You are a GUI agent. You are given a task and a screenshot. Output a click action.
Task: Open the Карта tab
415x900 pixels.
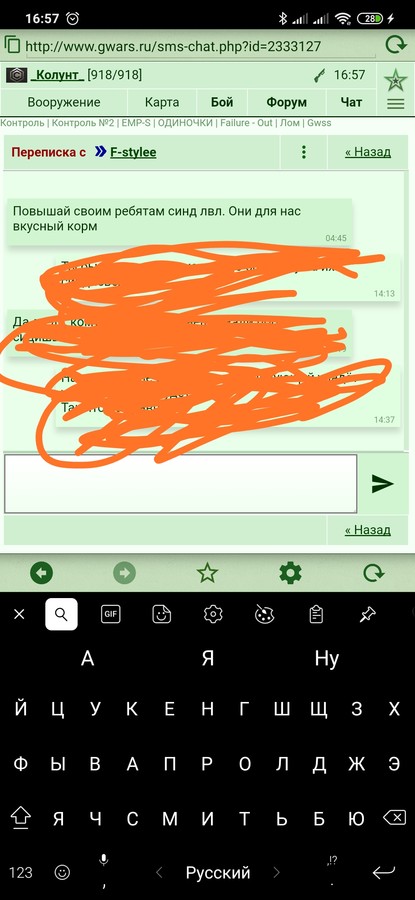click(162, 103)
